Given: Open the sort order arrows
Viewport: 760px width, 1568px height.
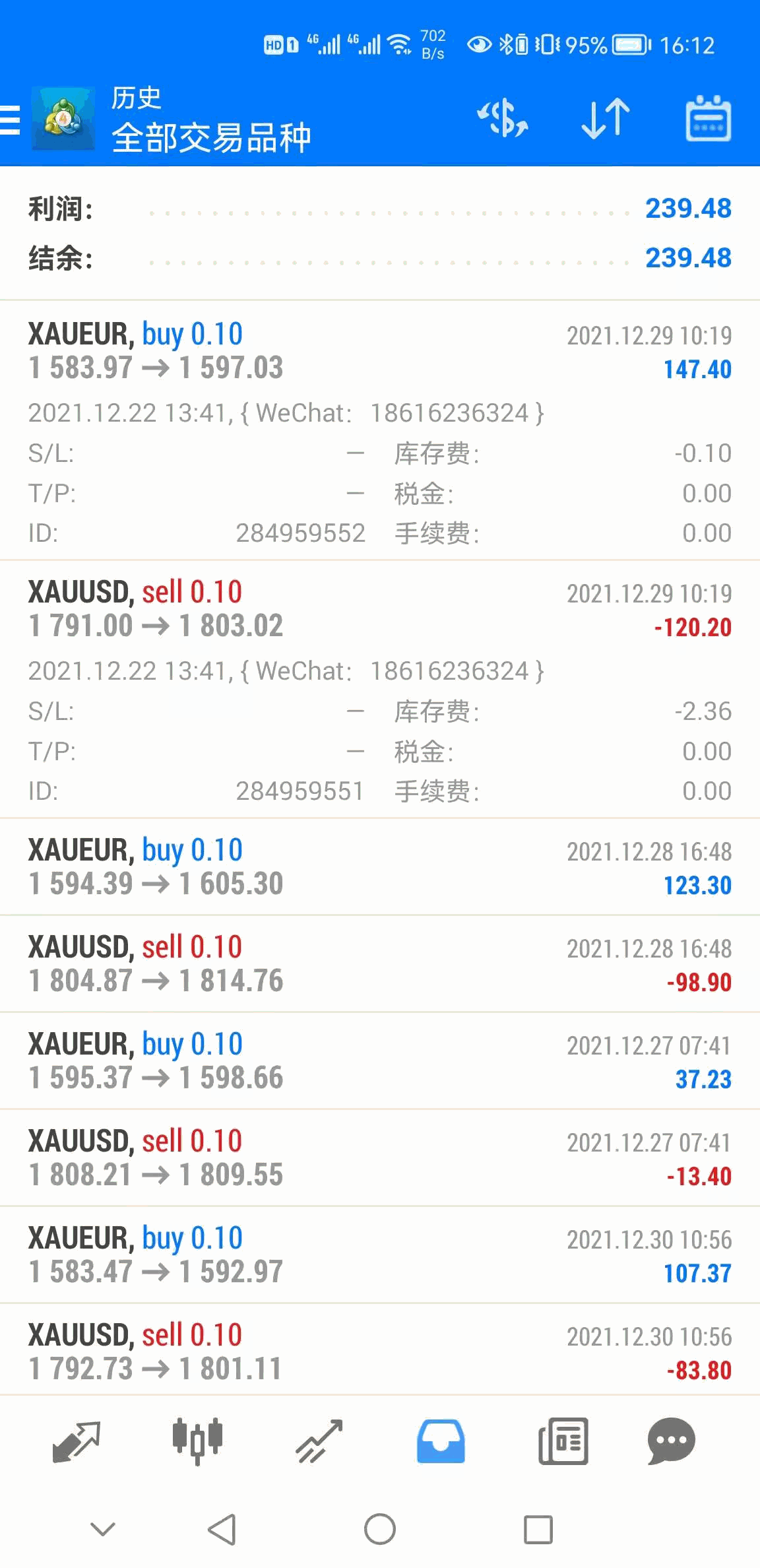Looking at the screenshot, I should pyautogui.click(x=606, y=119).
